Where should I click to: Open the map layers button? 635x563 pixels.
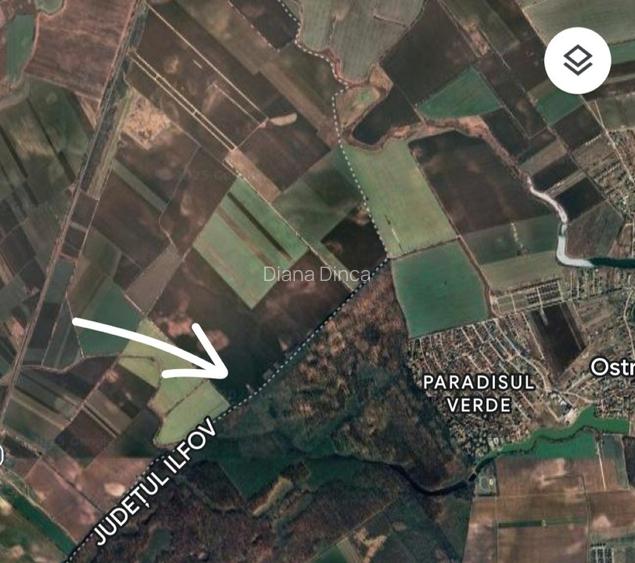577,61
